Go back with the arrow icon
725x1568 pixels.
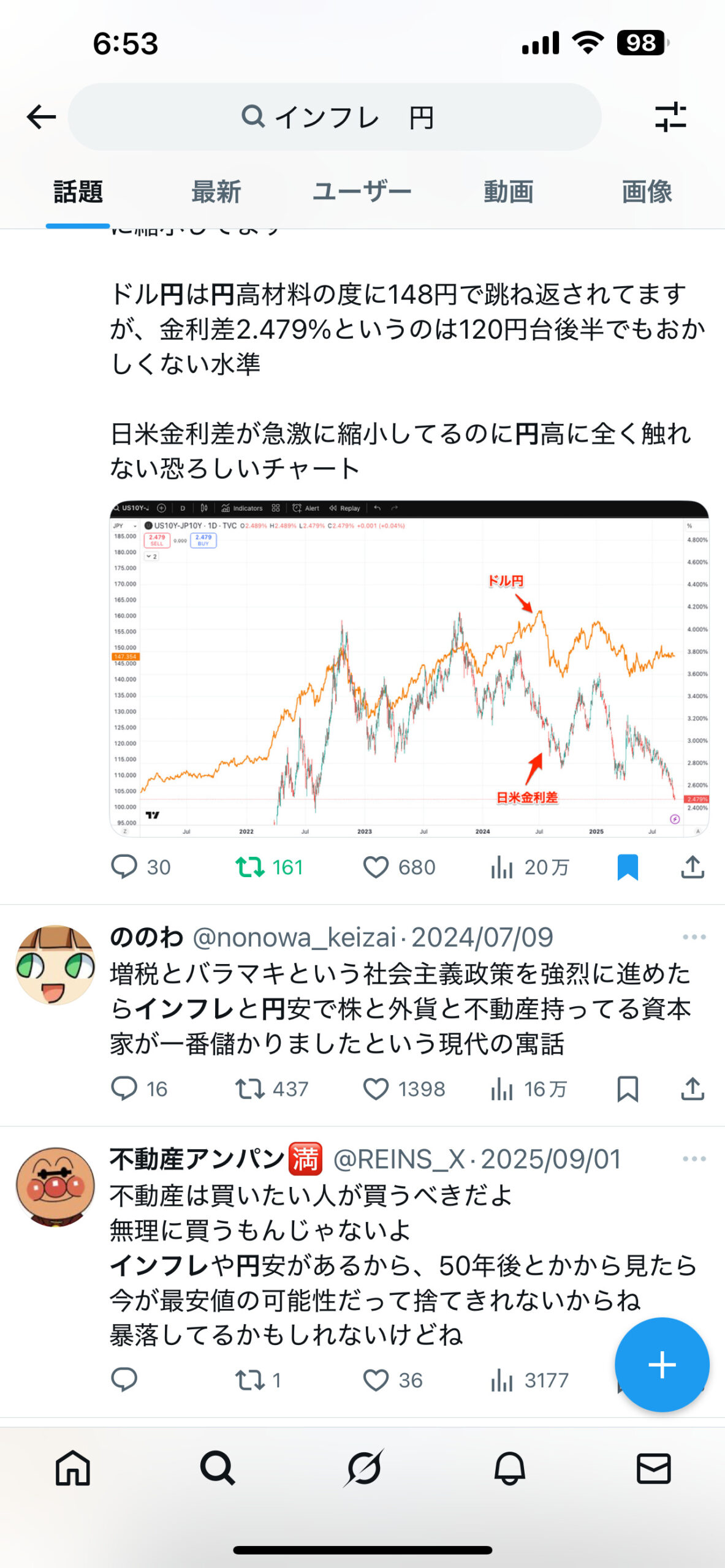click(x=42, y=117)
